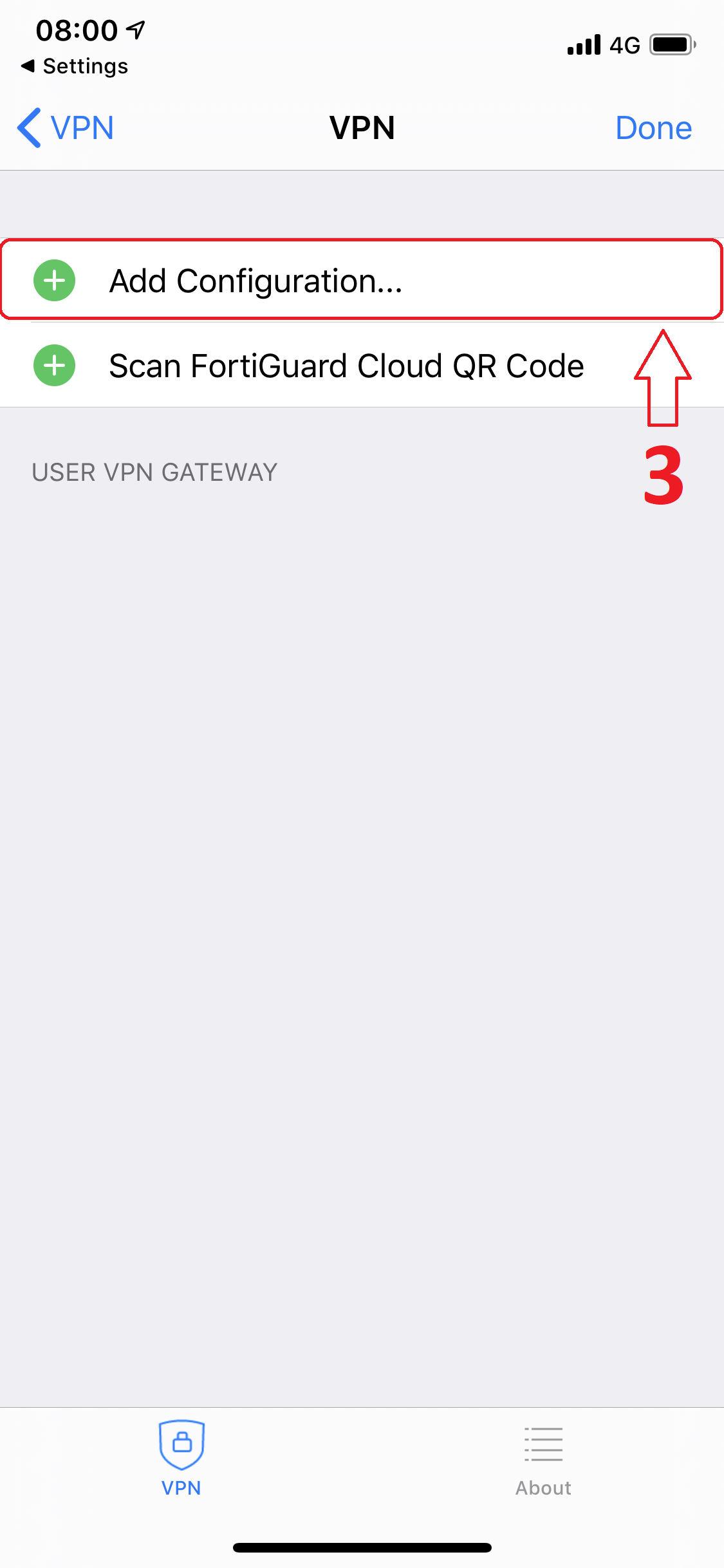Screen dimensions: 724x1568
Task: Tap Done to finish editing
Action: point(653,128)
